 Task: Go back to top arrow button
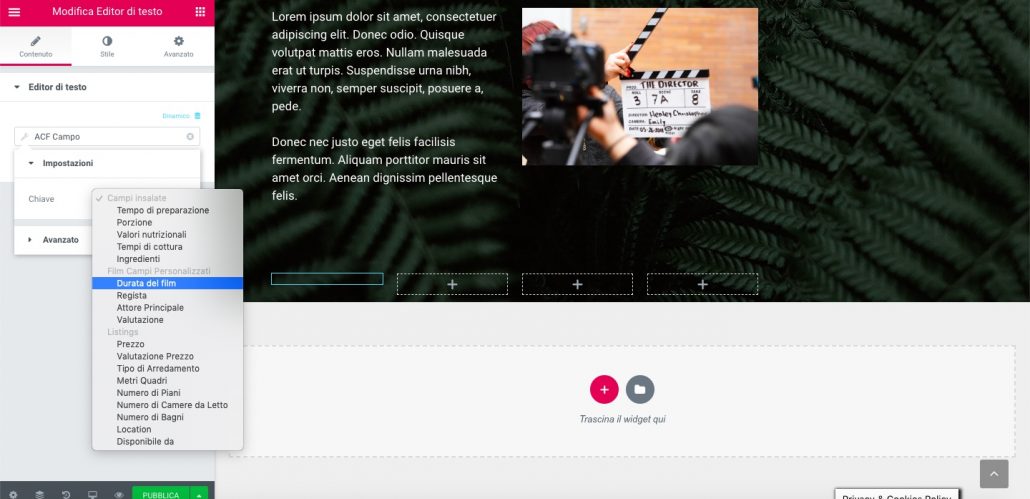click(993, 473)
